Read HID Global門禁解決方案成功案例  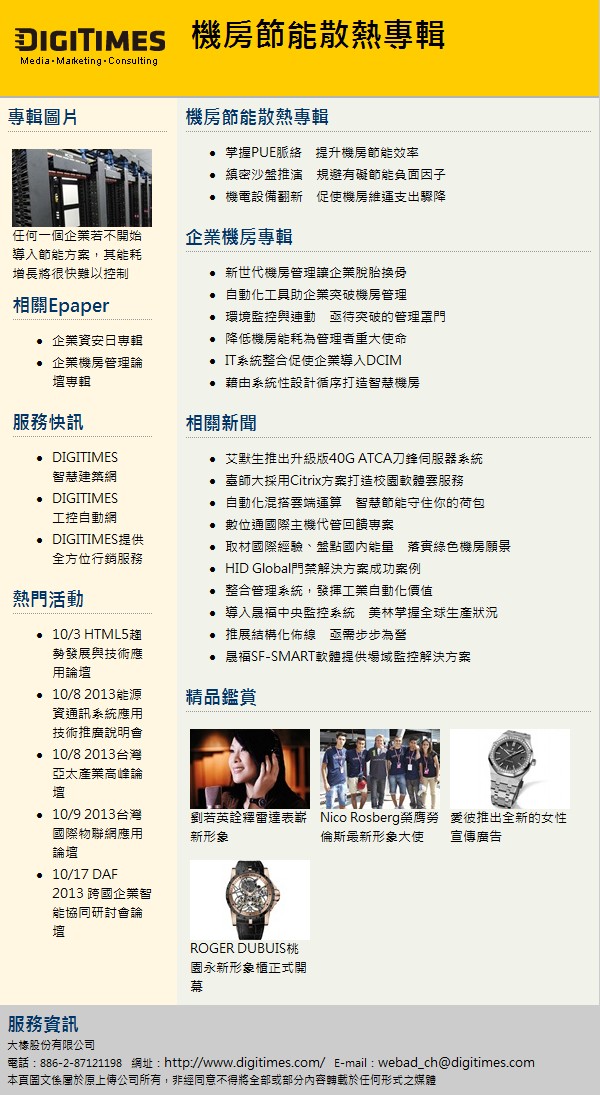322,568
